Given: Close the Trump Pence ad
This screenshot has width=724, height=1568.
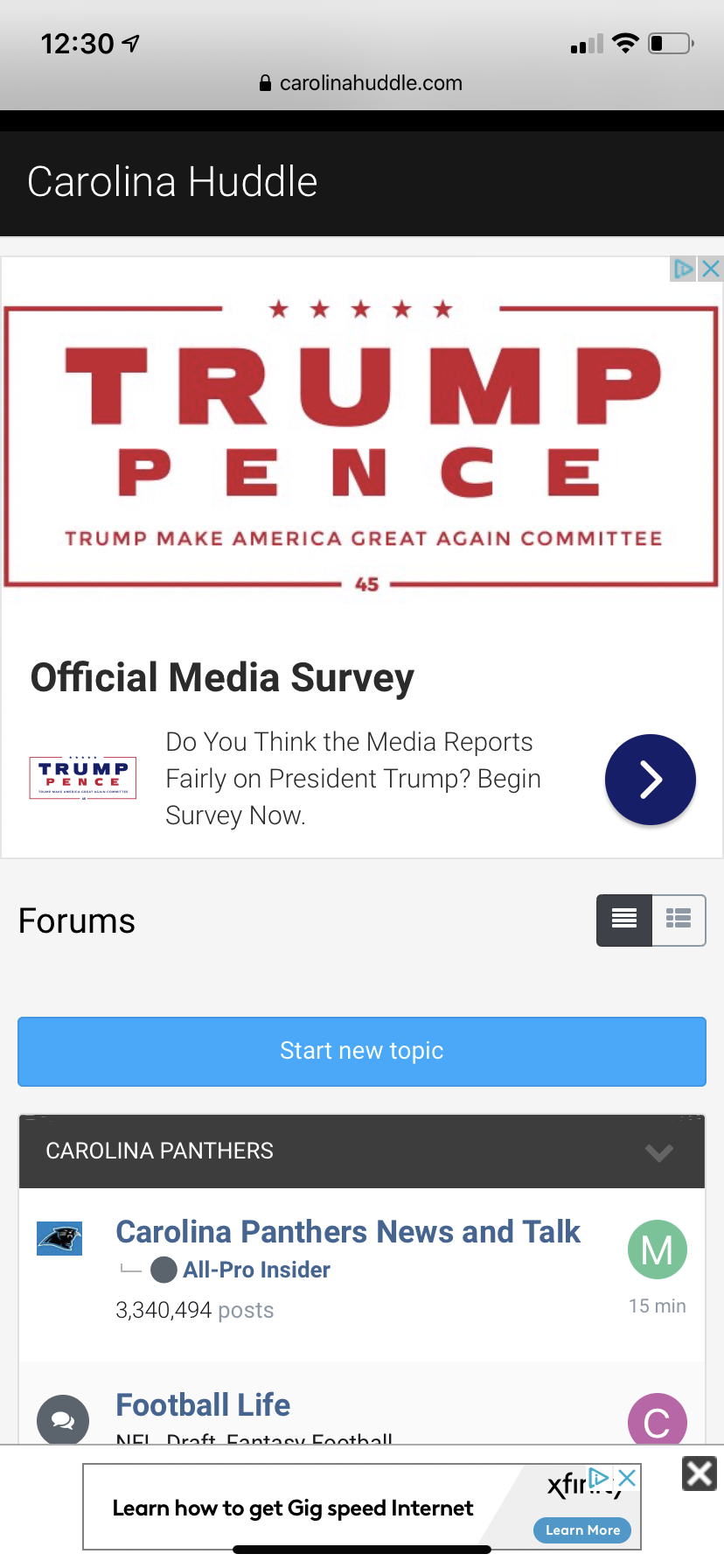Looking at the screenshot, I should pos(711,269).
